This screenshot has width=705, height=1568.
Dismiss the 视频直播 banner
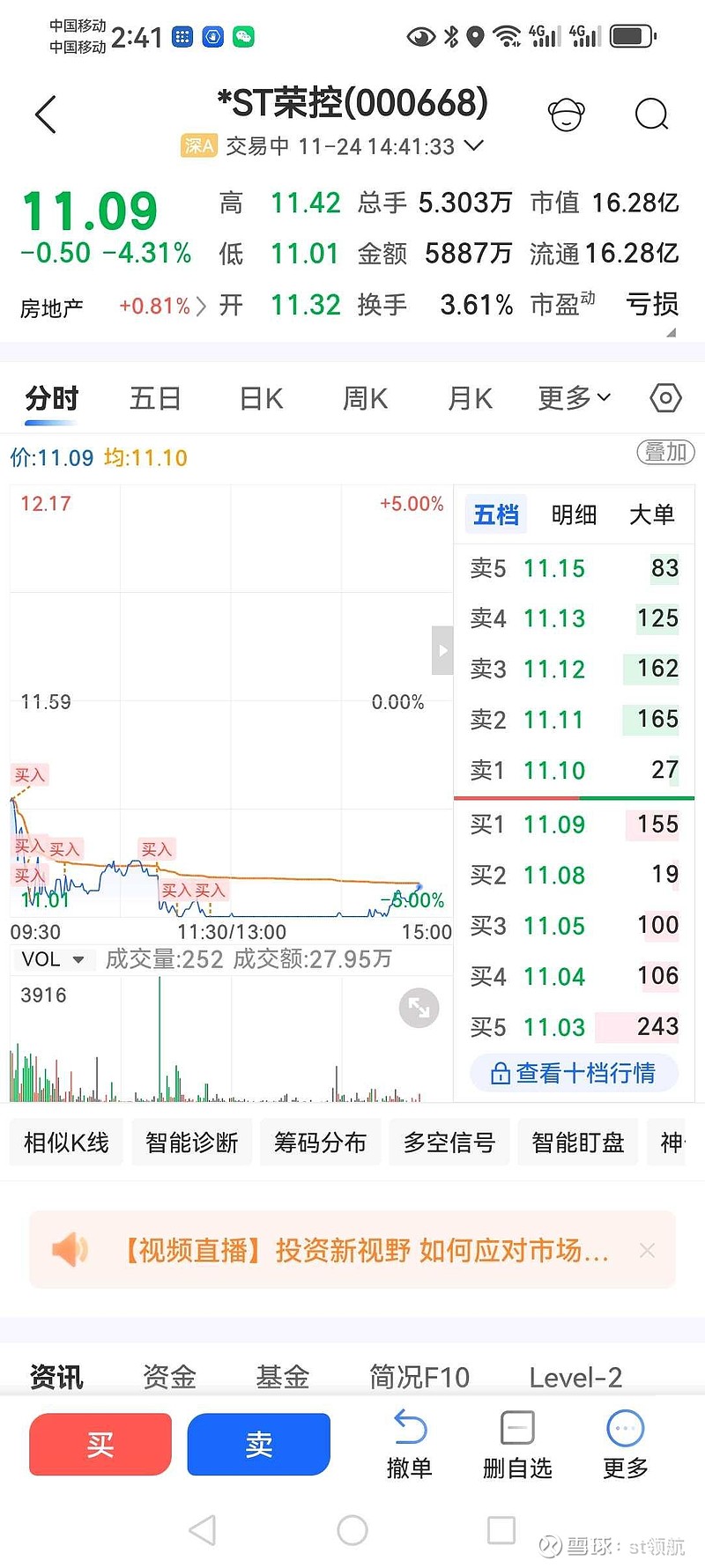point(647,1250)
